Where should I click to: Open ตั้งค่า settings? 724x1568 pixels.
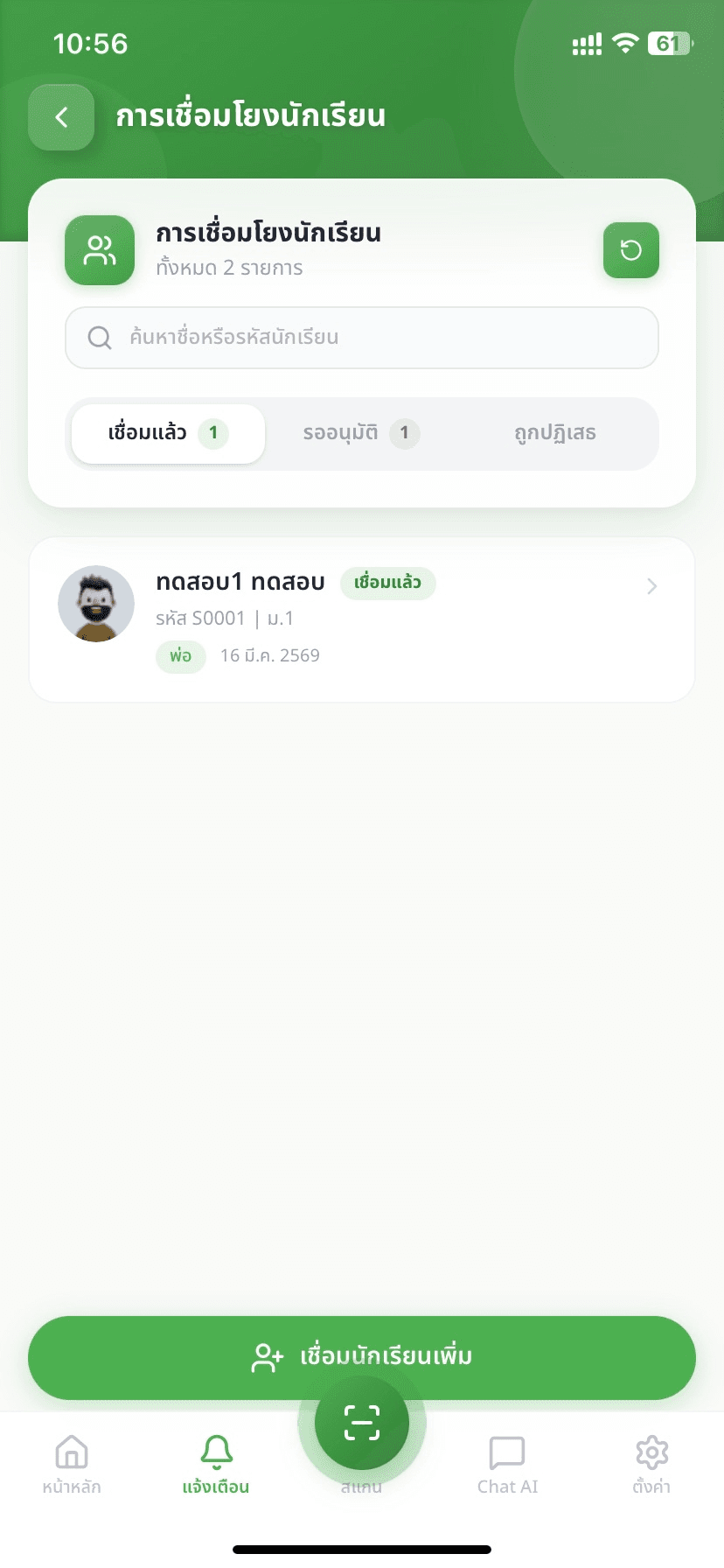pos(651,1459)
